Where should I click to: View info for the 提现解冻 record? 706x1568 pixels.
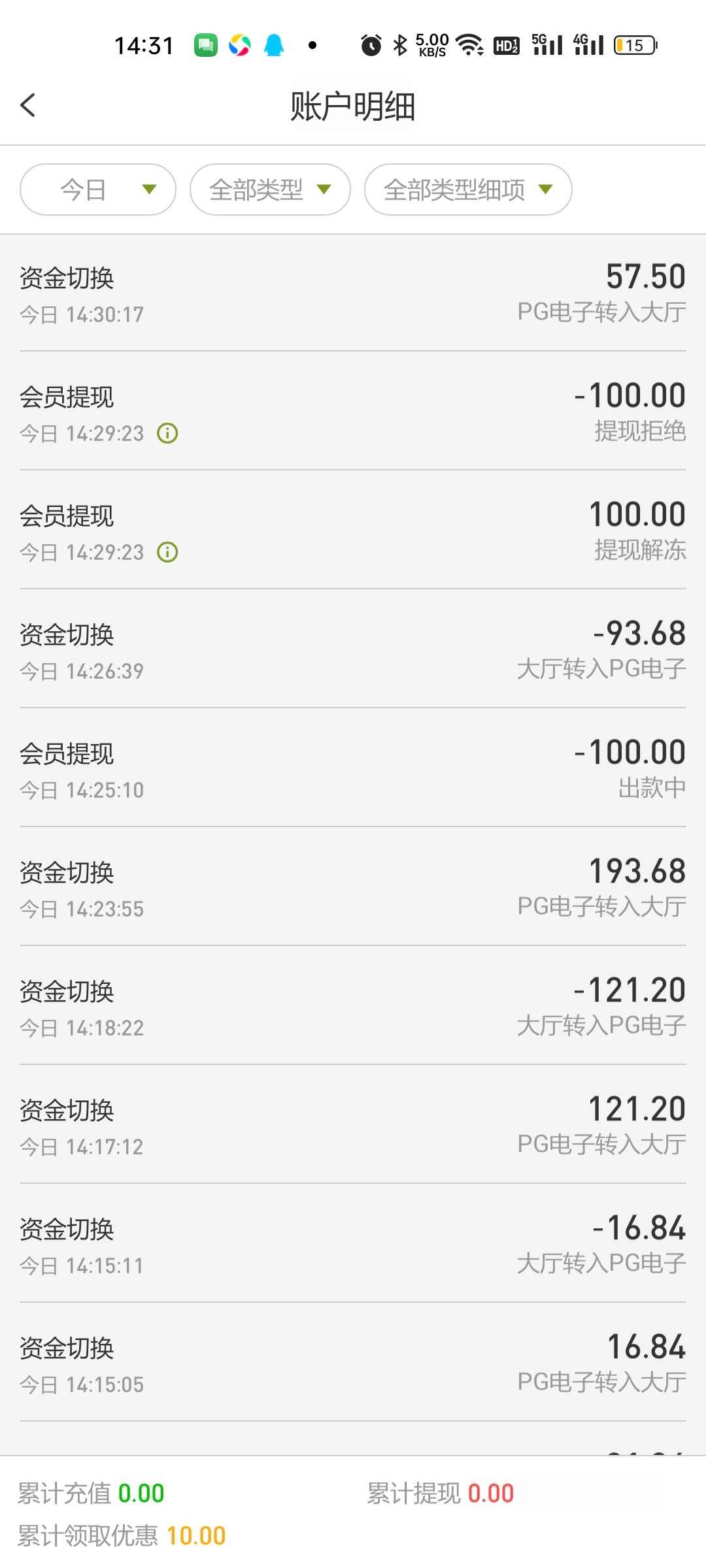pos(167,552)
